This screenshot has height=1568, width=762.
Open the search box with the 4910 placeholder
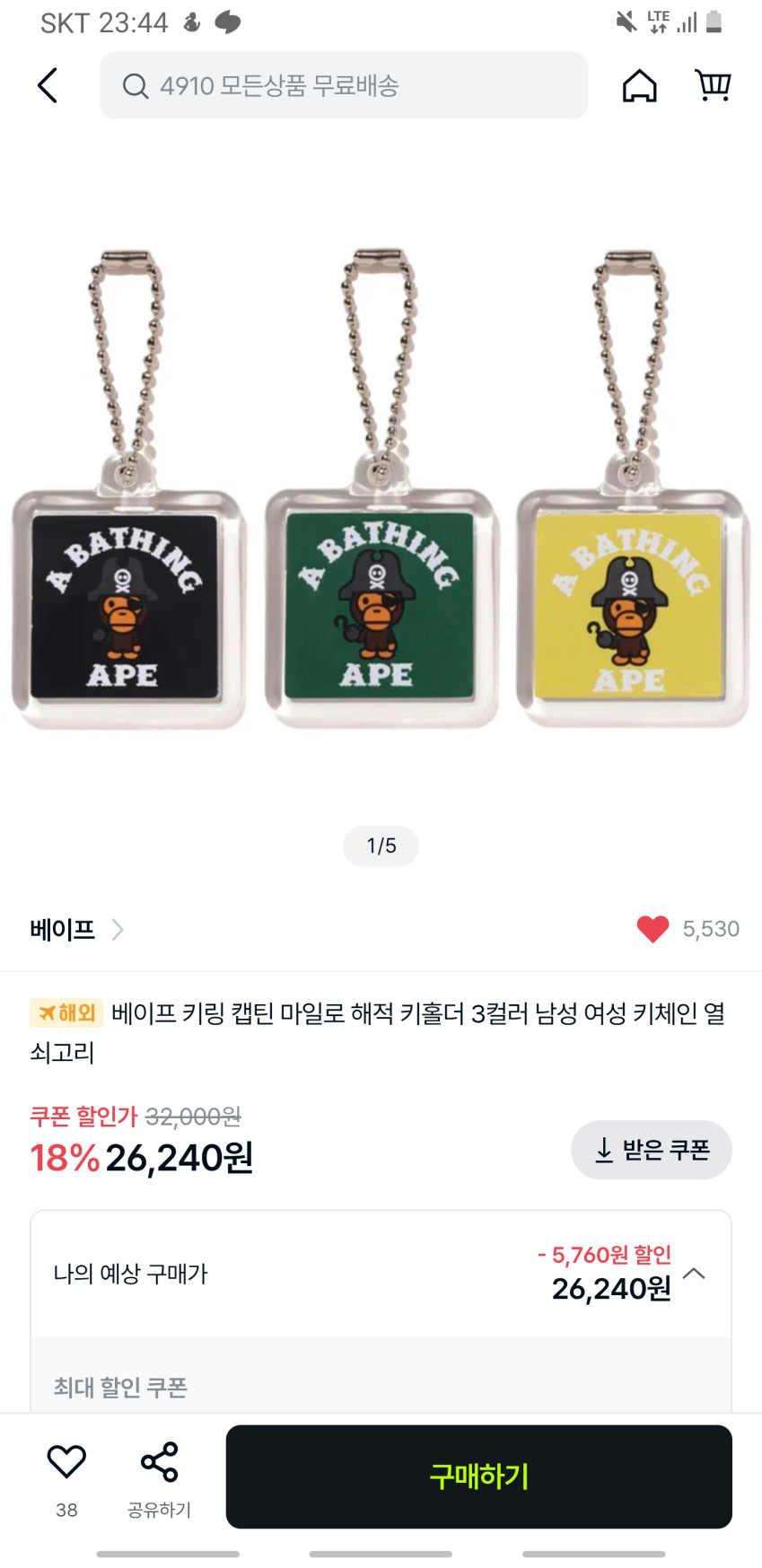(x=344, y=85)
